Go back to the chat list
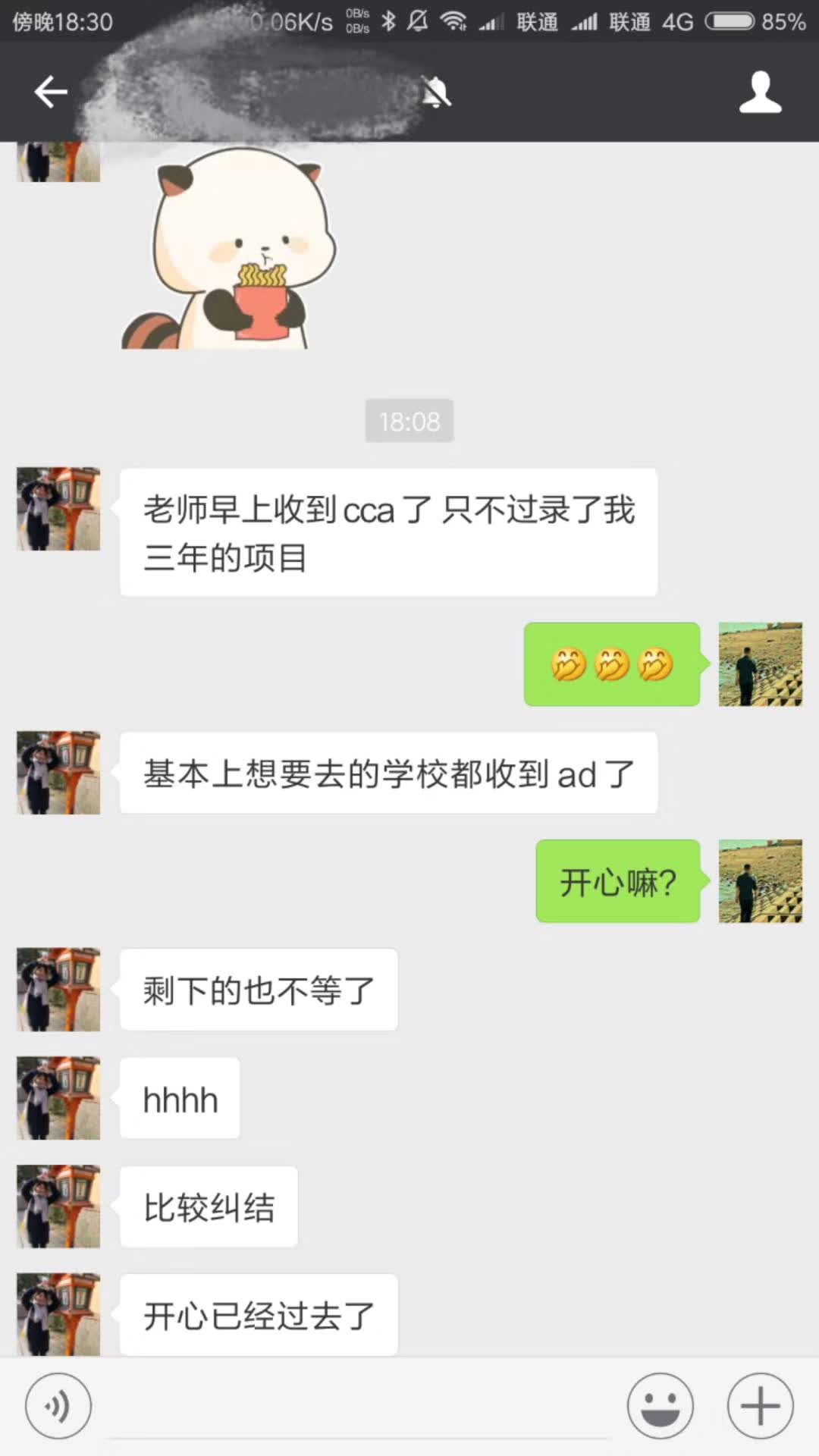819x1456 pixels. tap(51, 93)
